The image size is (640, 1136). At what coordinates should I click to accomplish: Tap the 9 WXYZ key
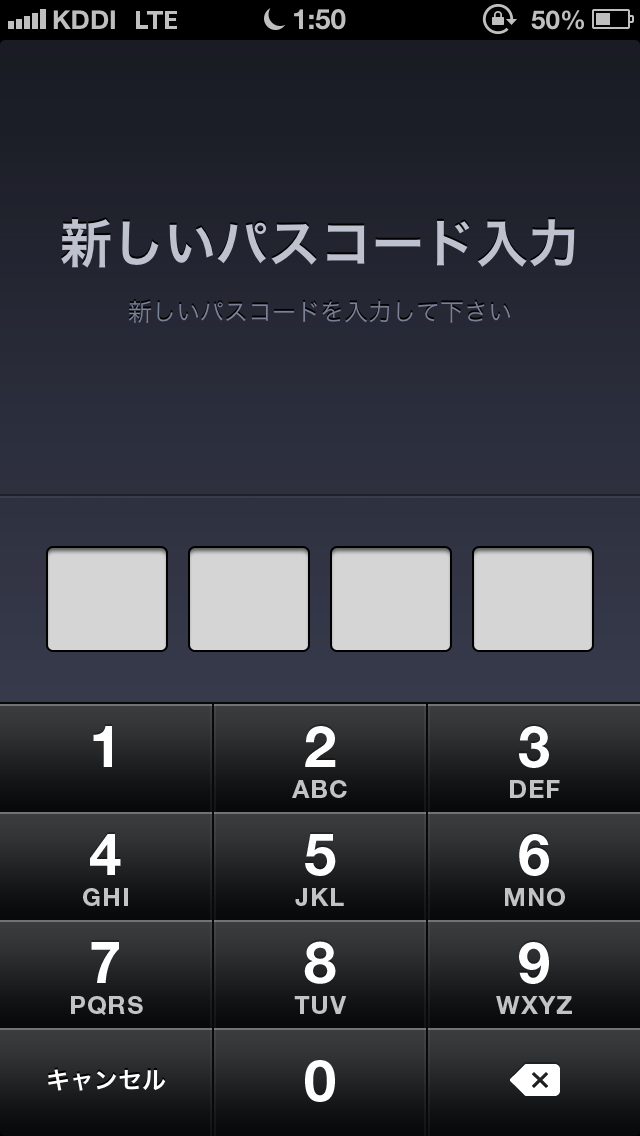click(x=534, y=974)
